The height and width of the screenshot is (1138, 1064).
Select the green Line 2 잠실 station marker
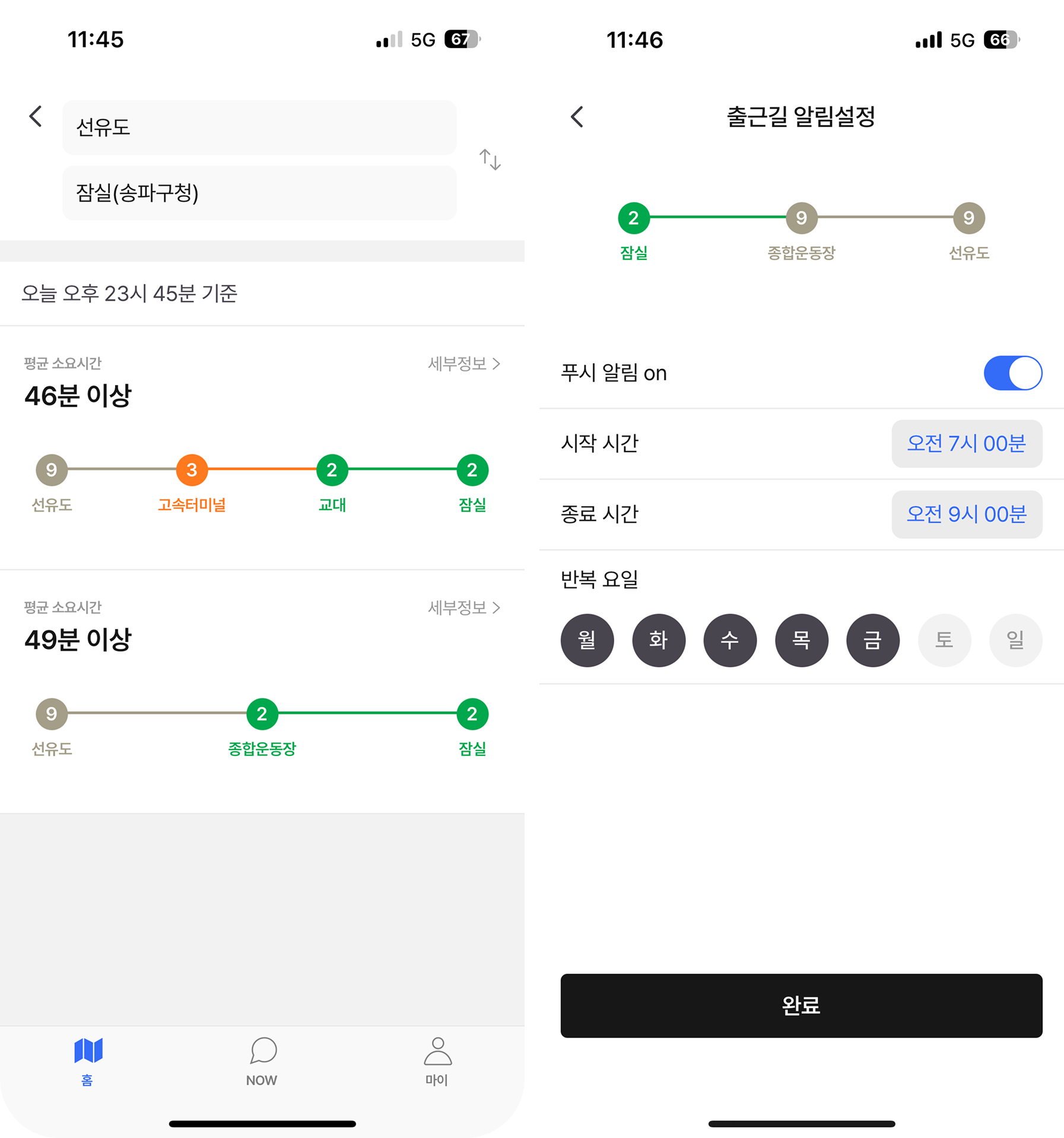[x=472, y=471]
